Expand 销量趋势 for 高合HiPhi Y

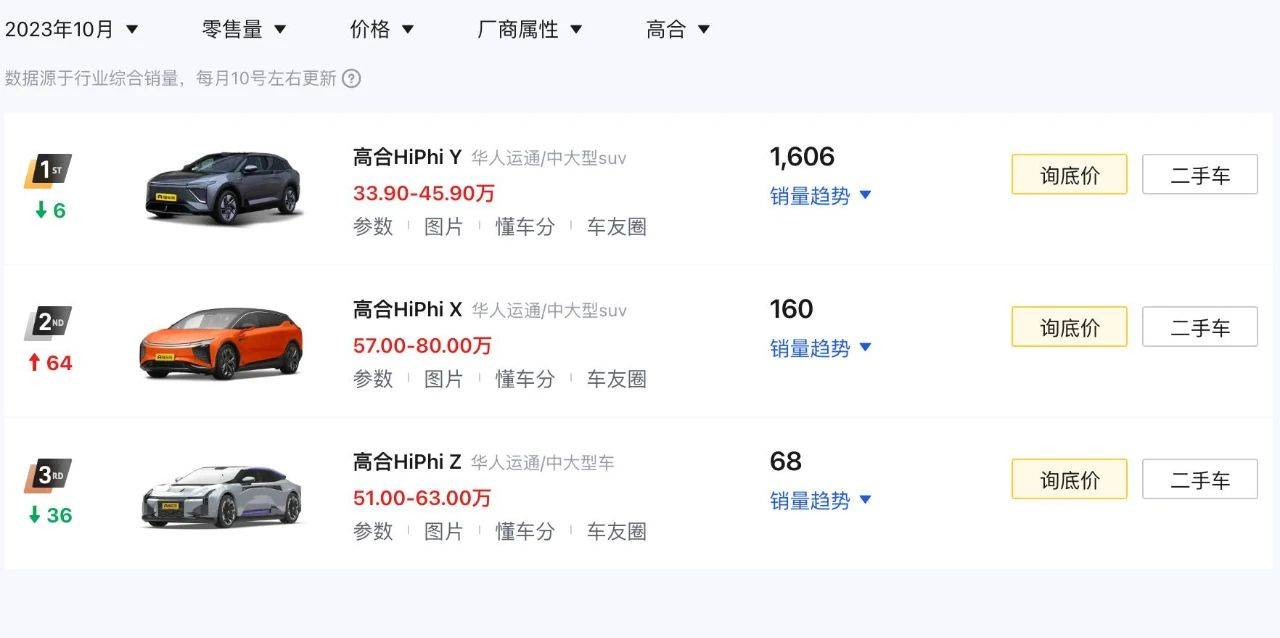[x=821, y=196]
